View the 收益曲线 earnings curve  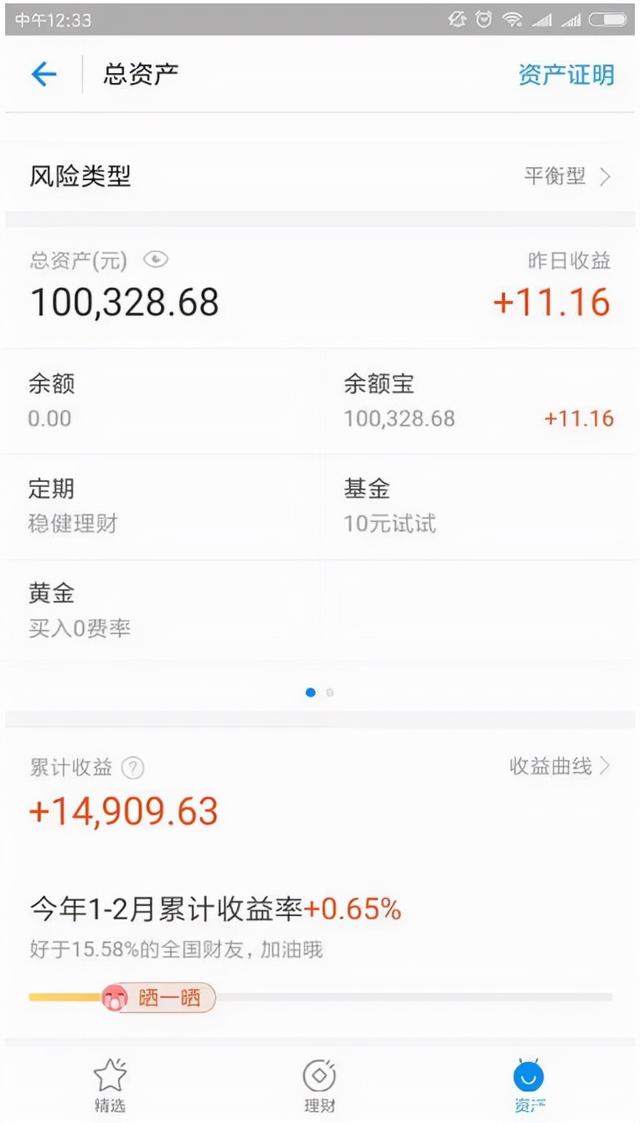560,766
